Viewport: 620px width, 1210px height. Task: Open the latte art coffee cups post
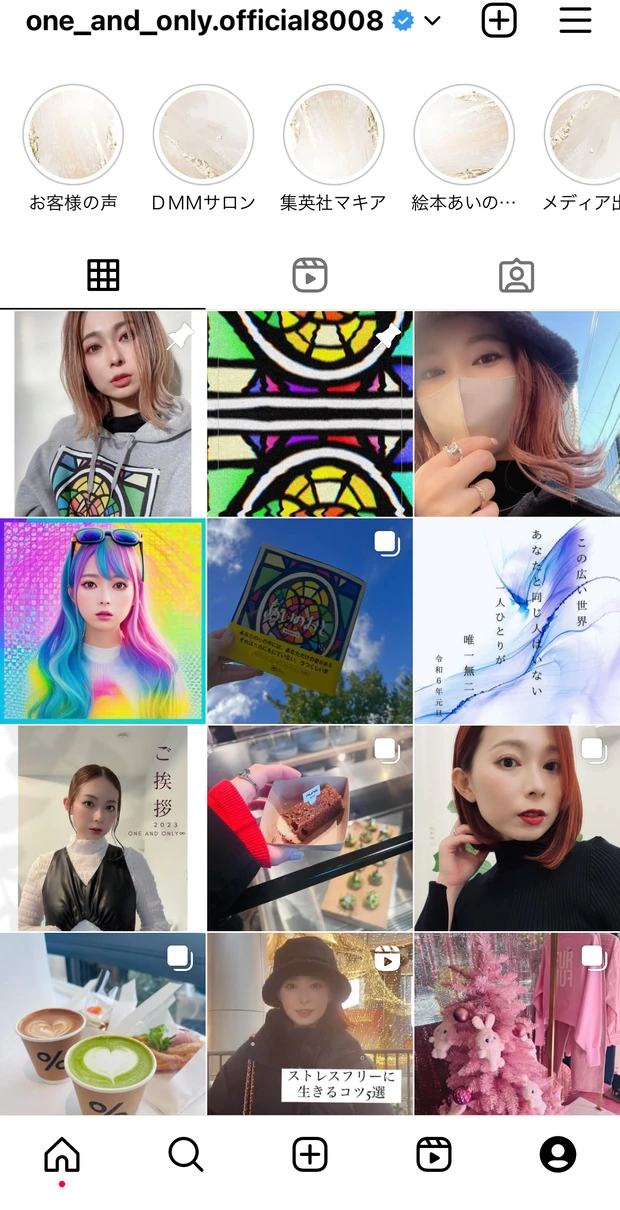(x=103, y=1025)
